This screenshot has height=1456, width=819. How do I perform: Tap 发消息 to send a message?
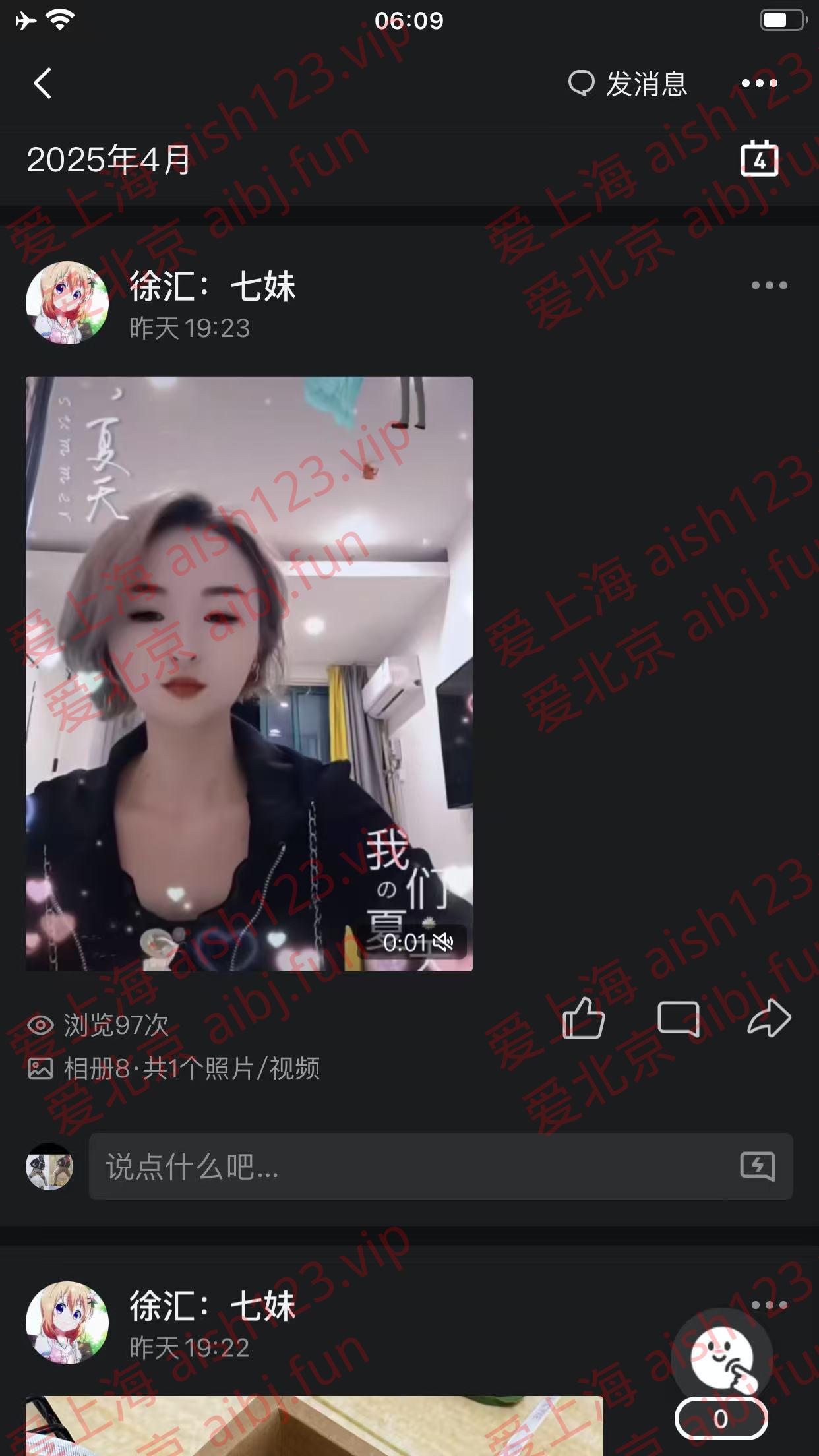coord(628,84)
